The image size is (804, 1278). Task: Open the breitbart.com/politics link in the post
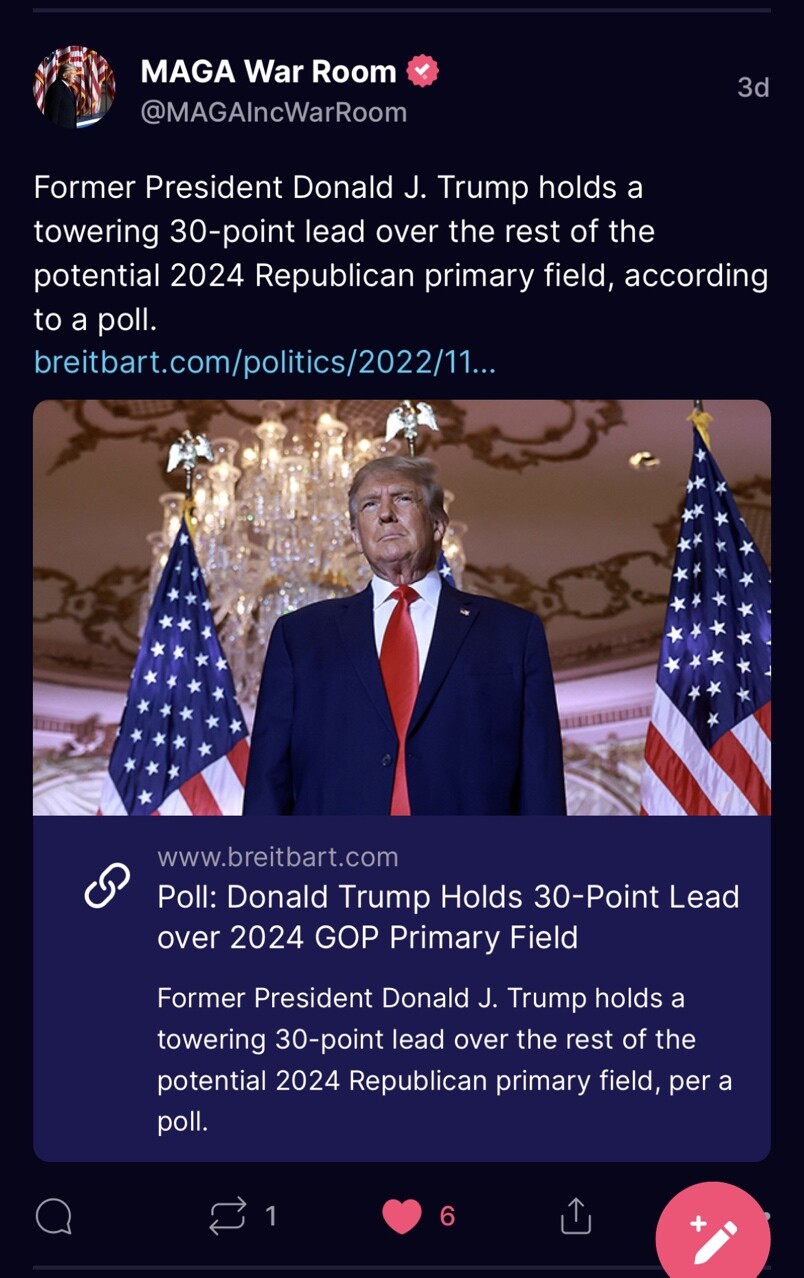[x=264, y=361]
